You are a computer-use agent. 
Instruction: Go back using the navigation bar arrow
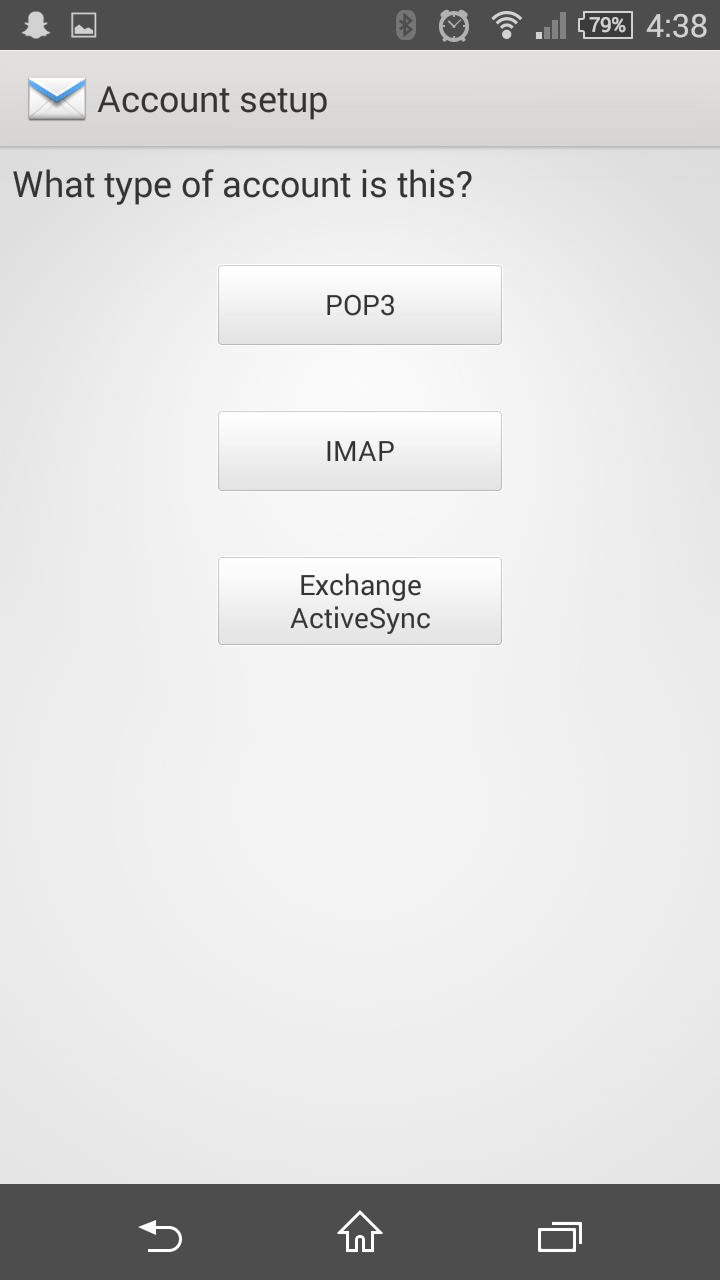160,1236
